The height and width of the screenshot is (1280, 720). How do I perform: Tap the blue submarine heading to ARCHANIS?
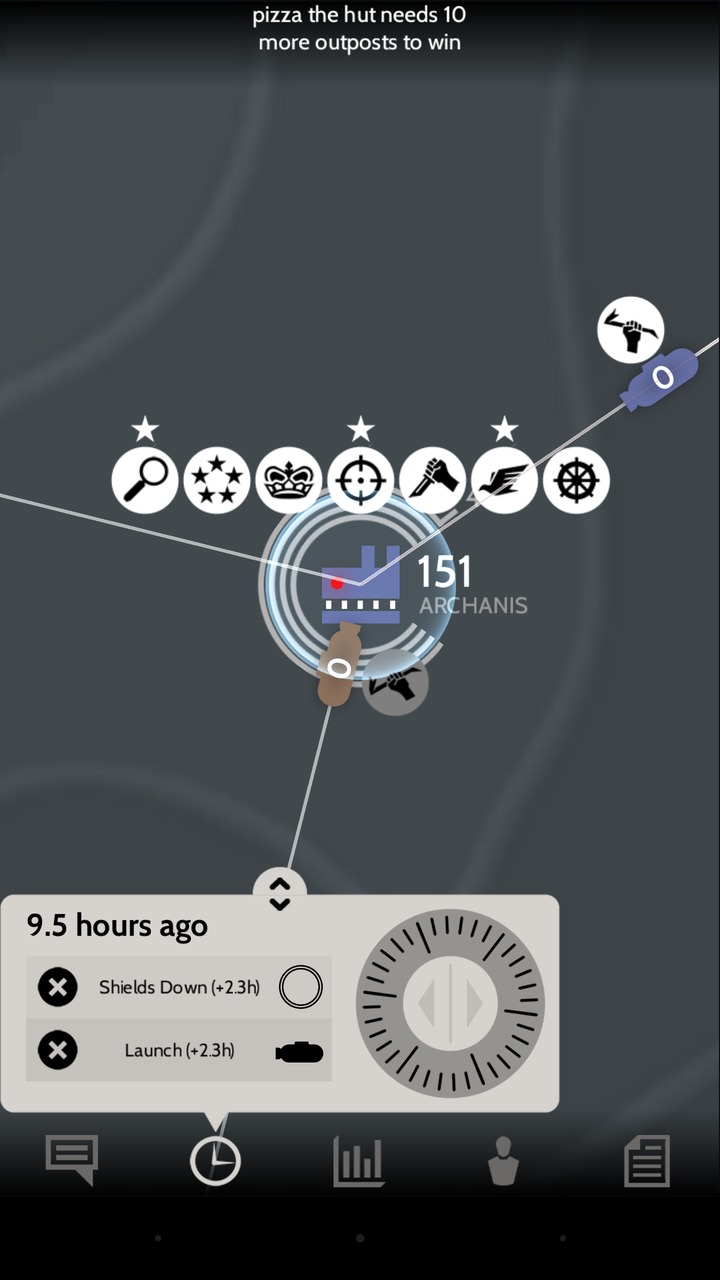coord(660,377)
